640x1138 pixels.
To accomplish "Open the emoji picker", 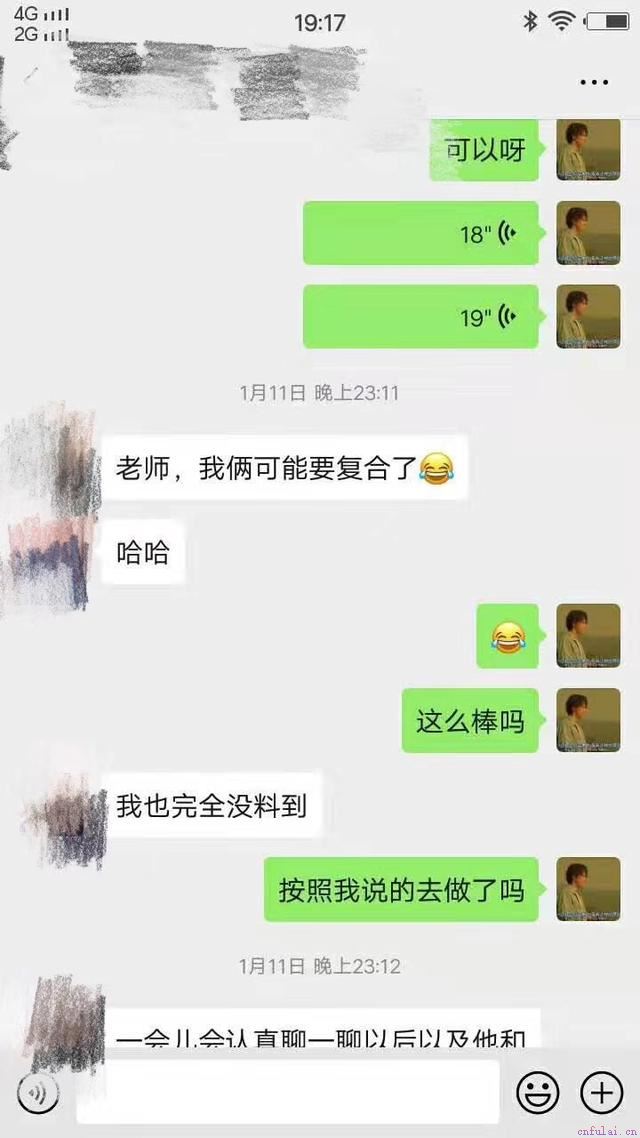I will [537, 1092].
